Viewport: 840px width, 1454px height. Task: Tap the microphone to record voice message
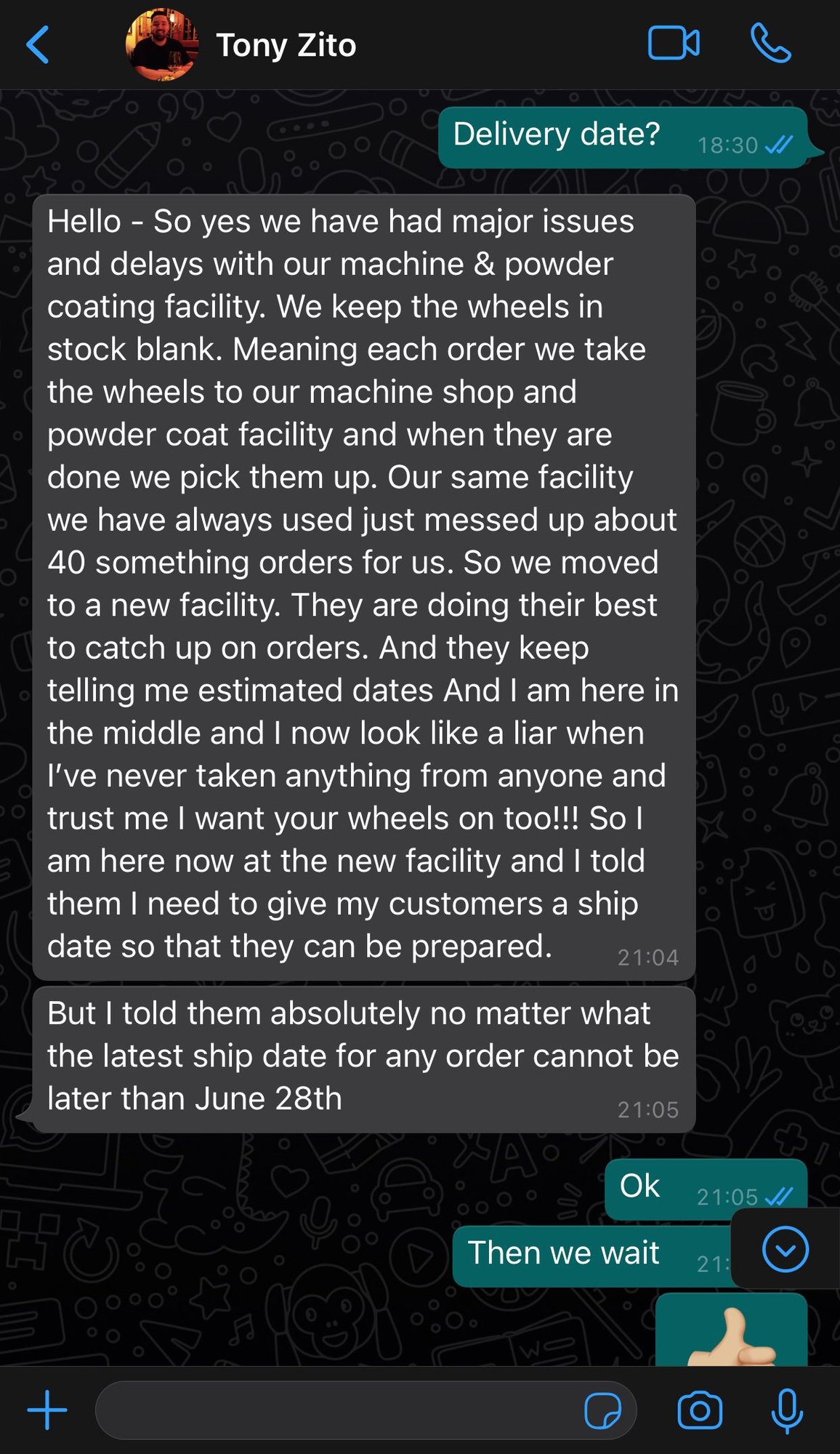click(787, 1410)
